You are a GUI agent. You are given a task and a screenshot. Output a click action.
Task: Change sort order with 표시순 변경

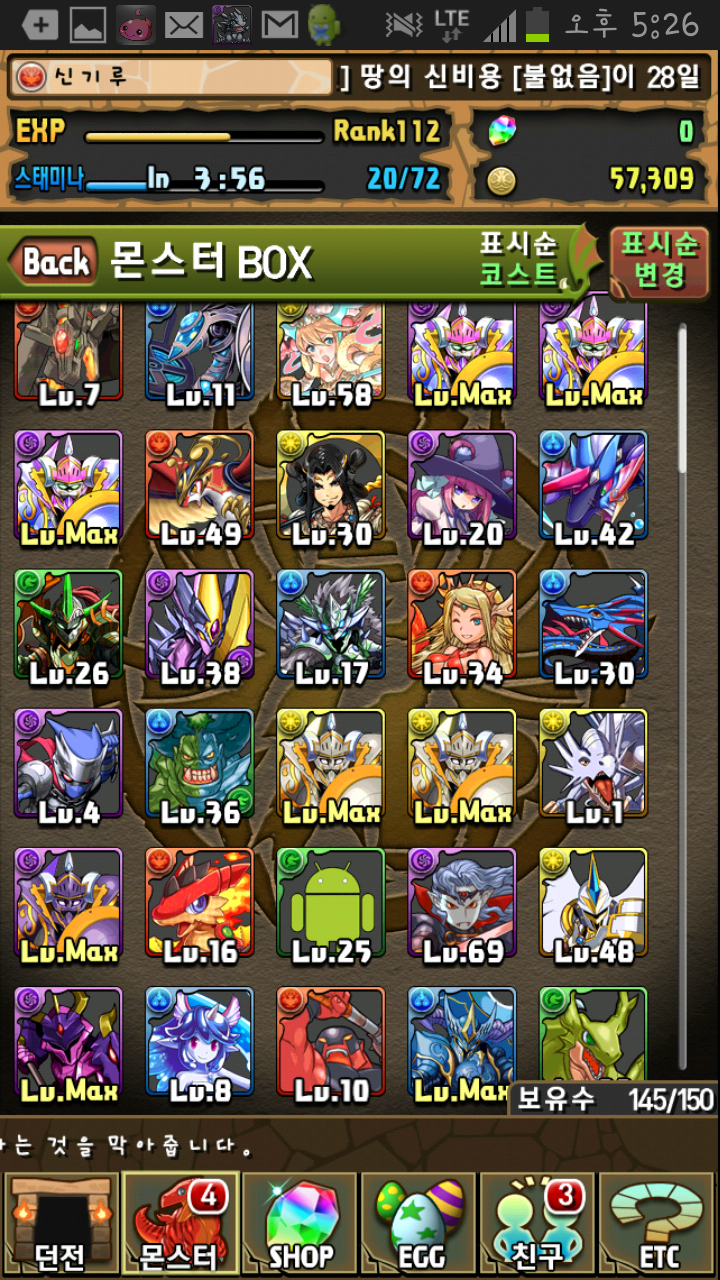(659, 258)
